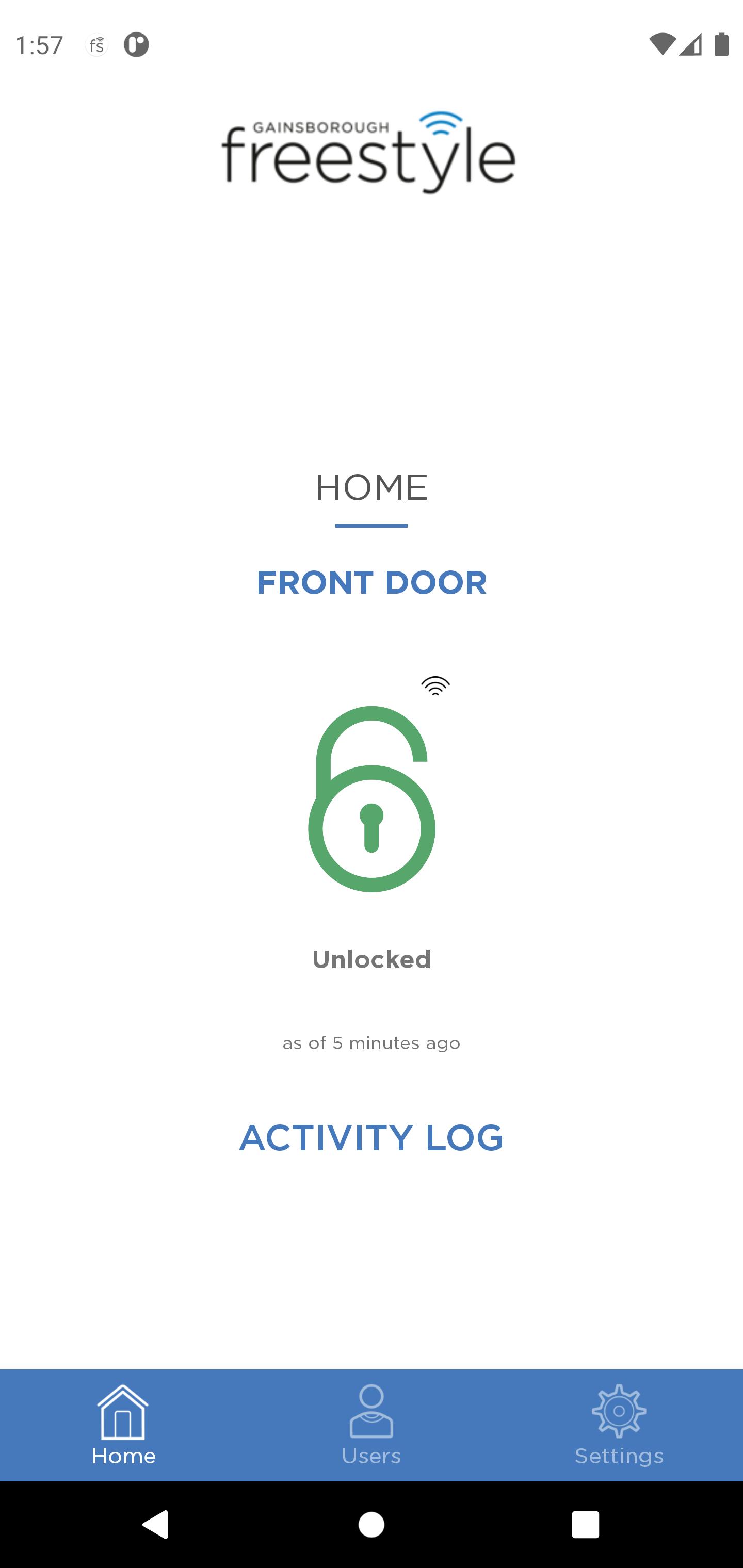Go back using the system back button

point(155,1525)
